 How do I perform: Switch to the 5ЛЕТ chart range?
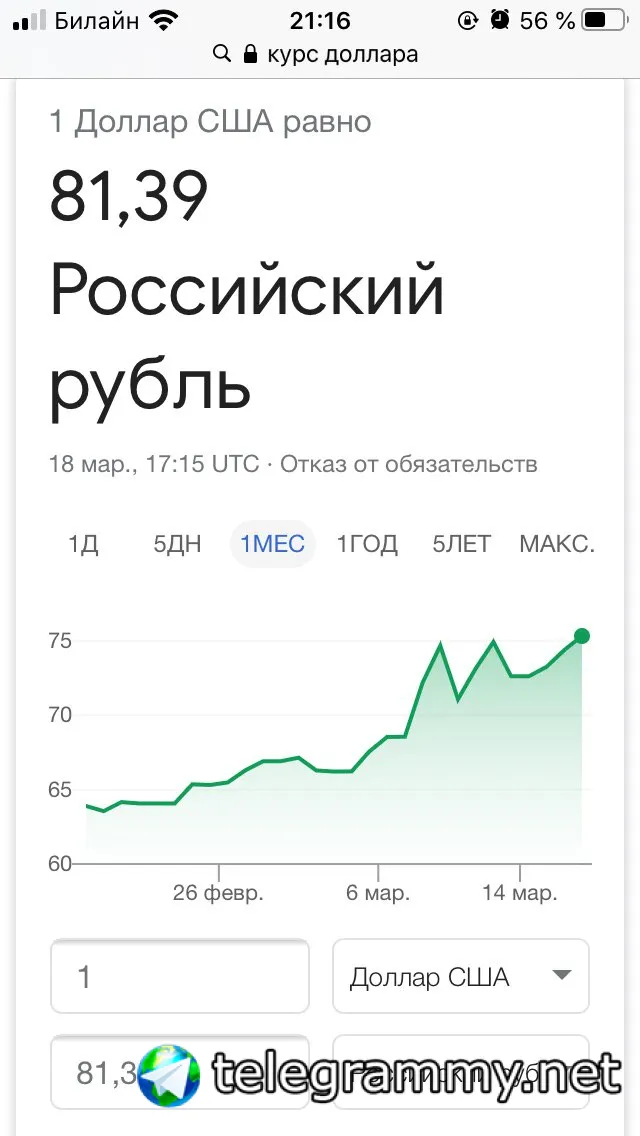point(462,543)
